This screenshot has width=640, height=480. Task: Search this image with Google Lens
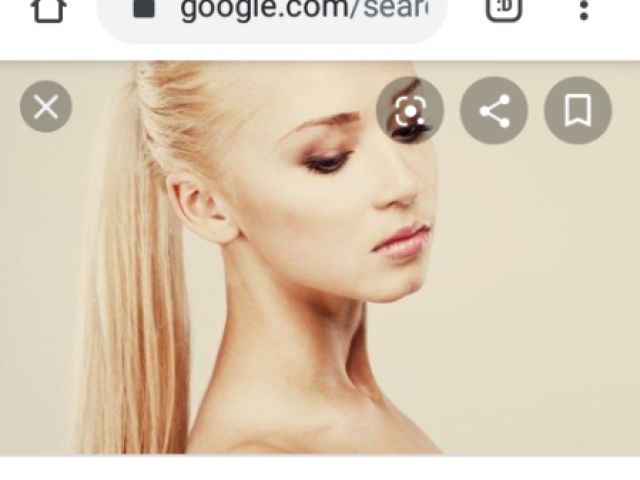(409, 111)
